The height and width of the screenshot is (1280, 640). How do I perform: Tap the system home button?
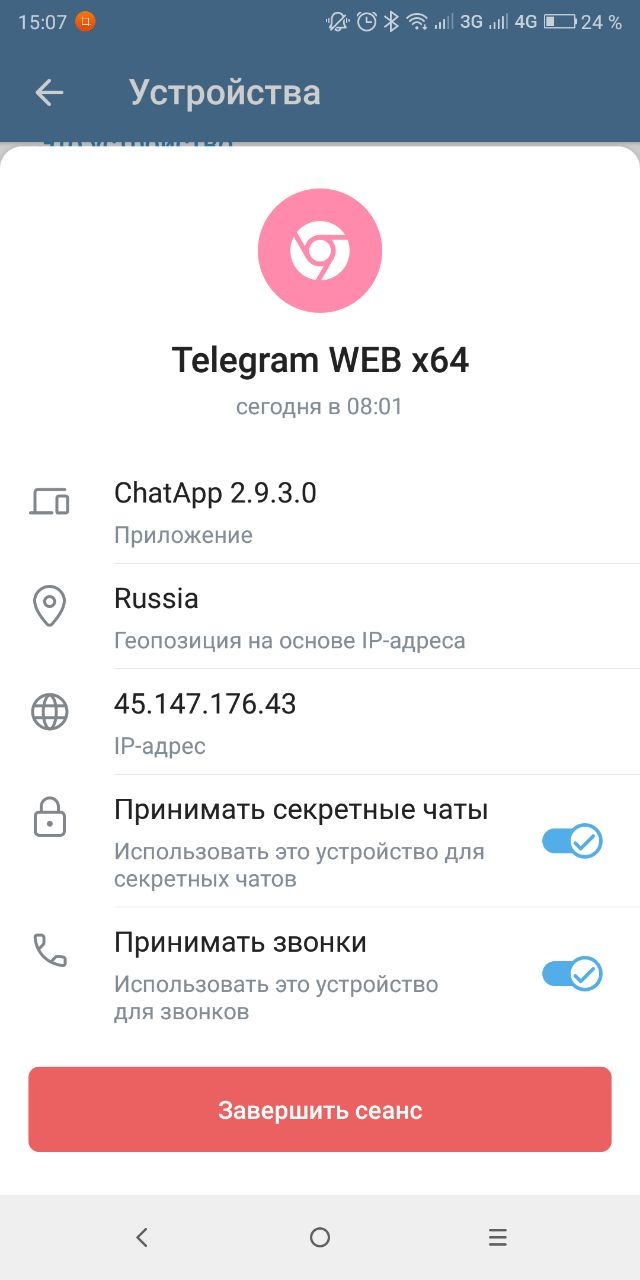click(x=320, y=1238)
